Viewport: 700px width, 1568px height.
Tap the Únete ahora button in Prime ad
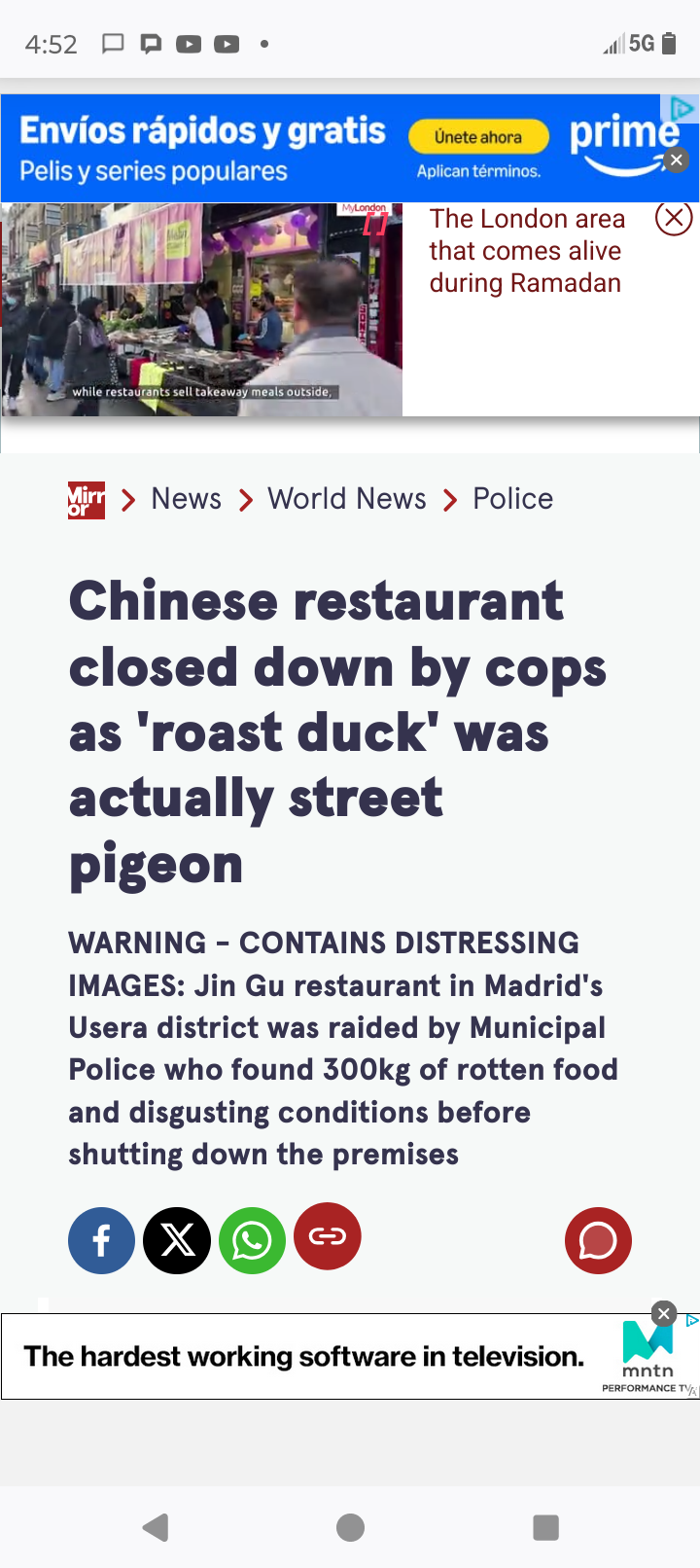point(478,137)
